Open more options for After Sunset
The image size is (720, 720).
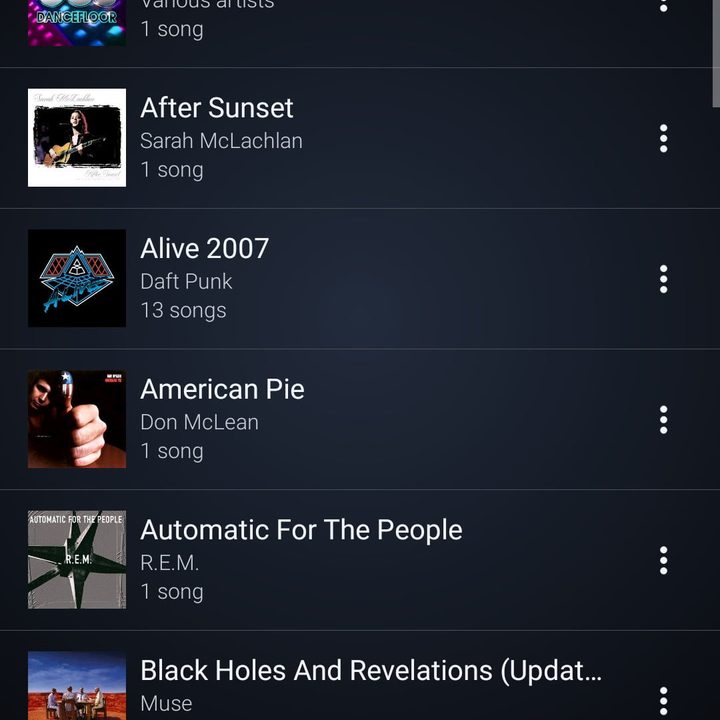coord(663,139)
